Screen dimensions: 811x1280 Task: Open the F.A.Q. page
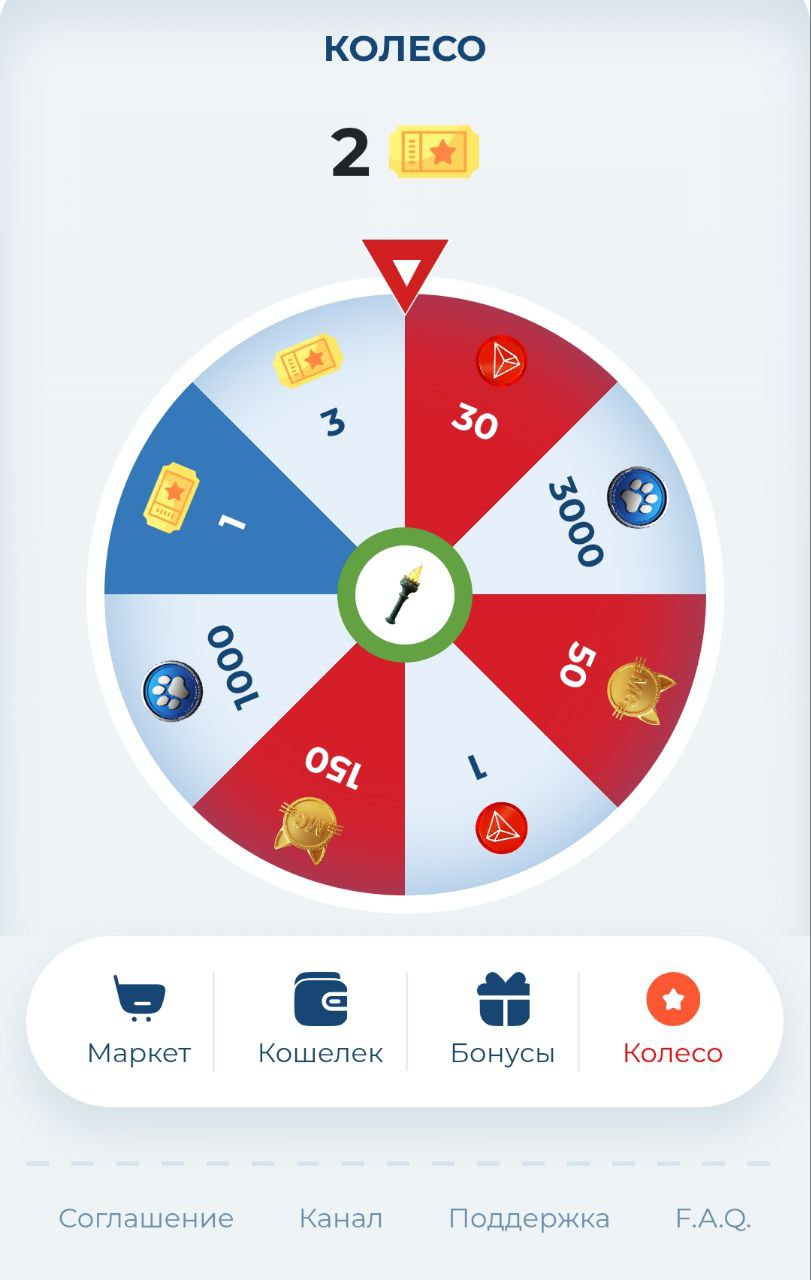click(713, 1218)
